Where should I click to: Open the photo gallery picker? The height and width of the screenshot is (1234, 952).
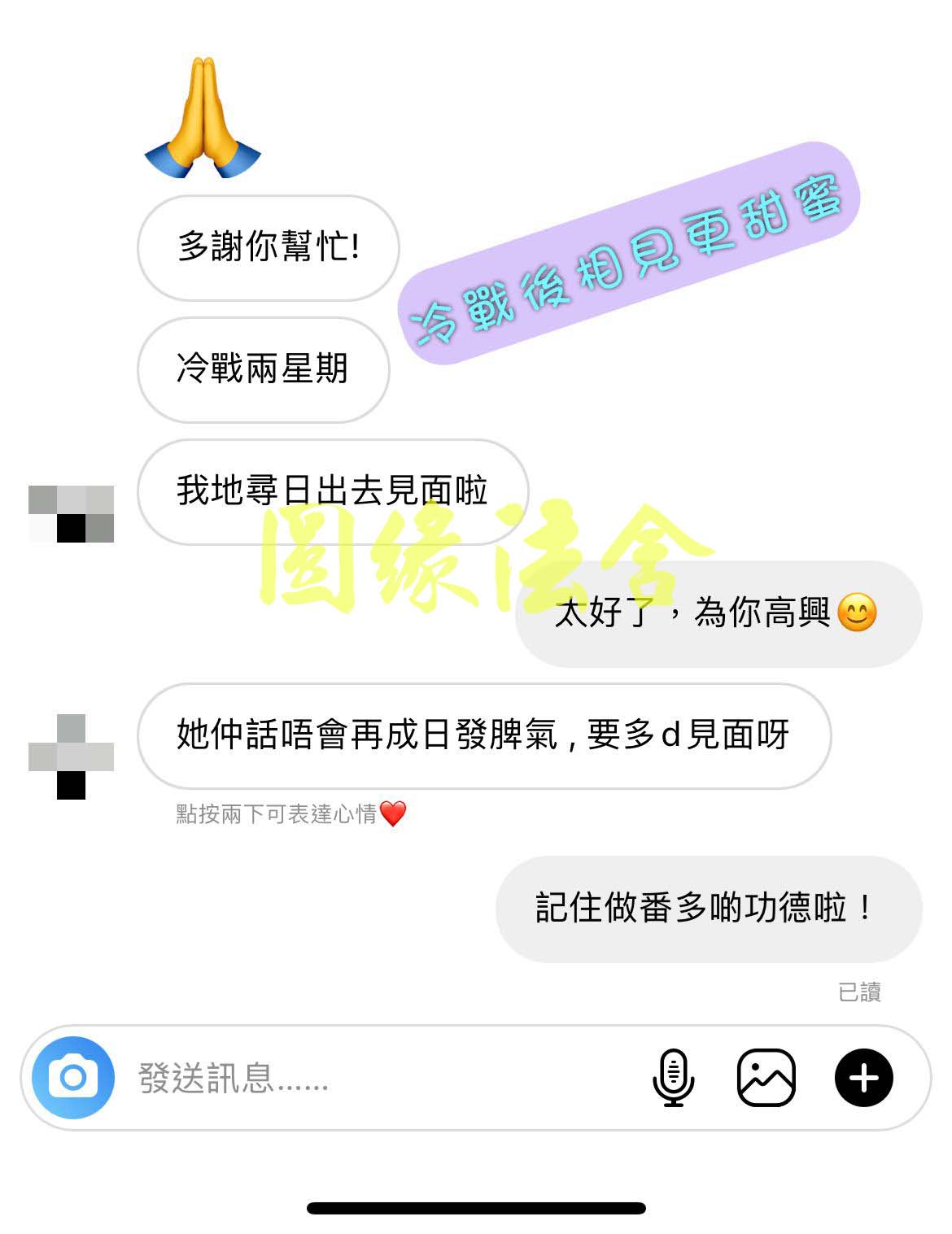coord(766,1078)
